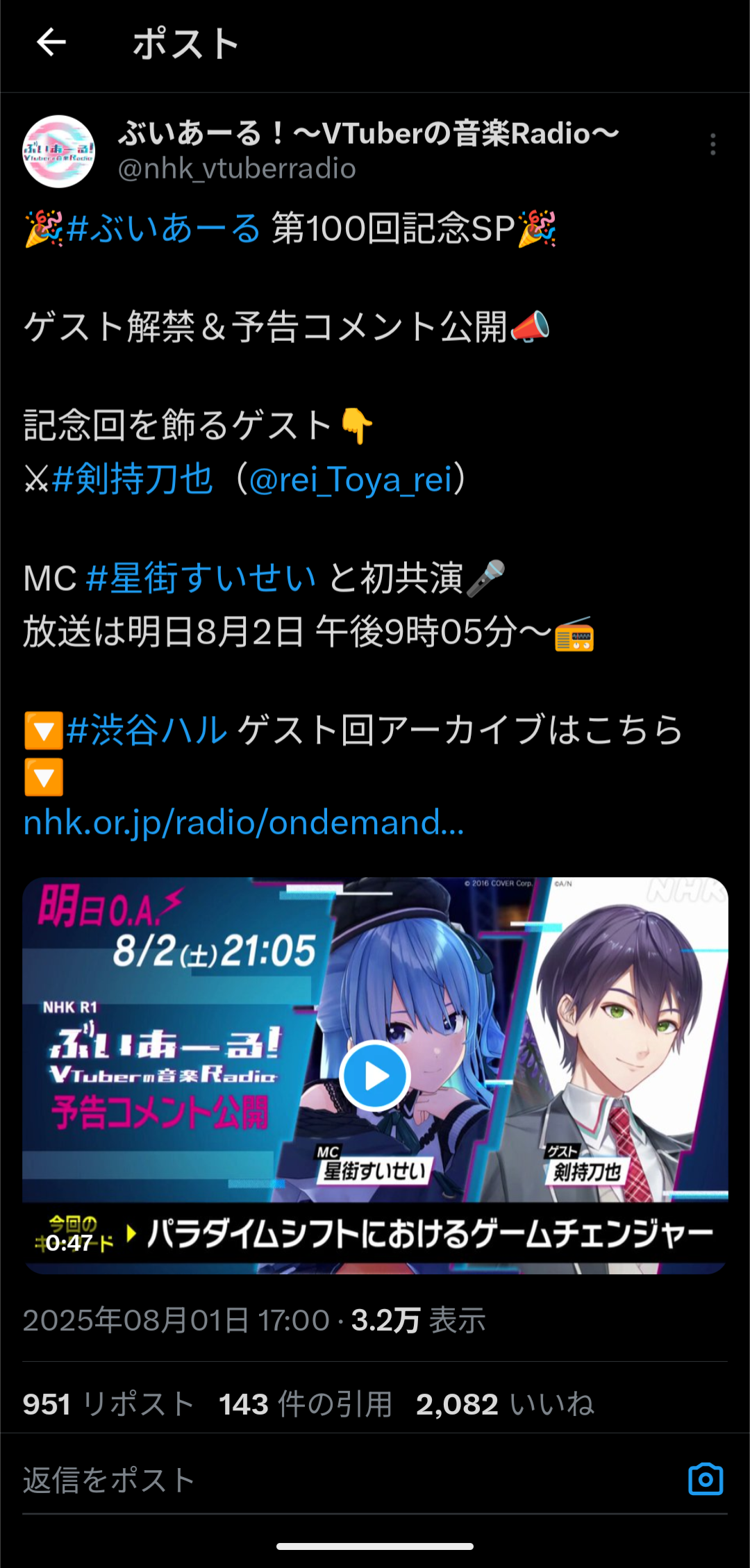Open the #ぶいあーる hashtag
The height and width of the screenshot is (1568, 750).
click(164, 228)
